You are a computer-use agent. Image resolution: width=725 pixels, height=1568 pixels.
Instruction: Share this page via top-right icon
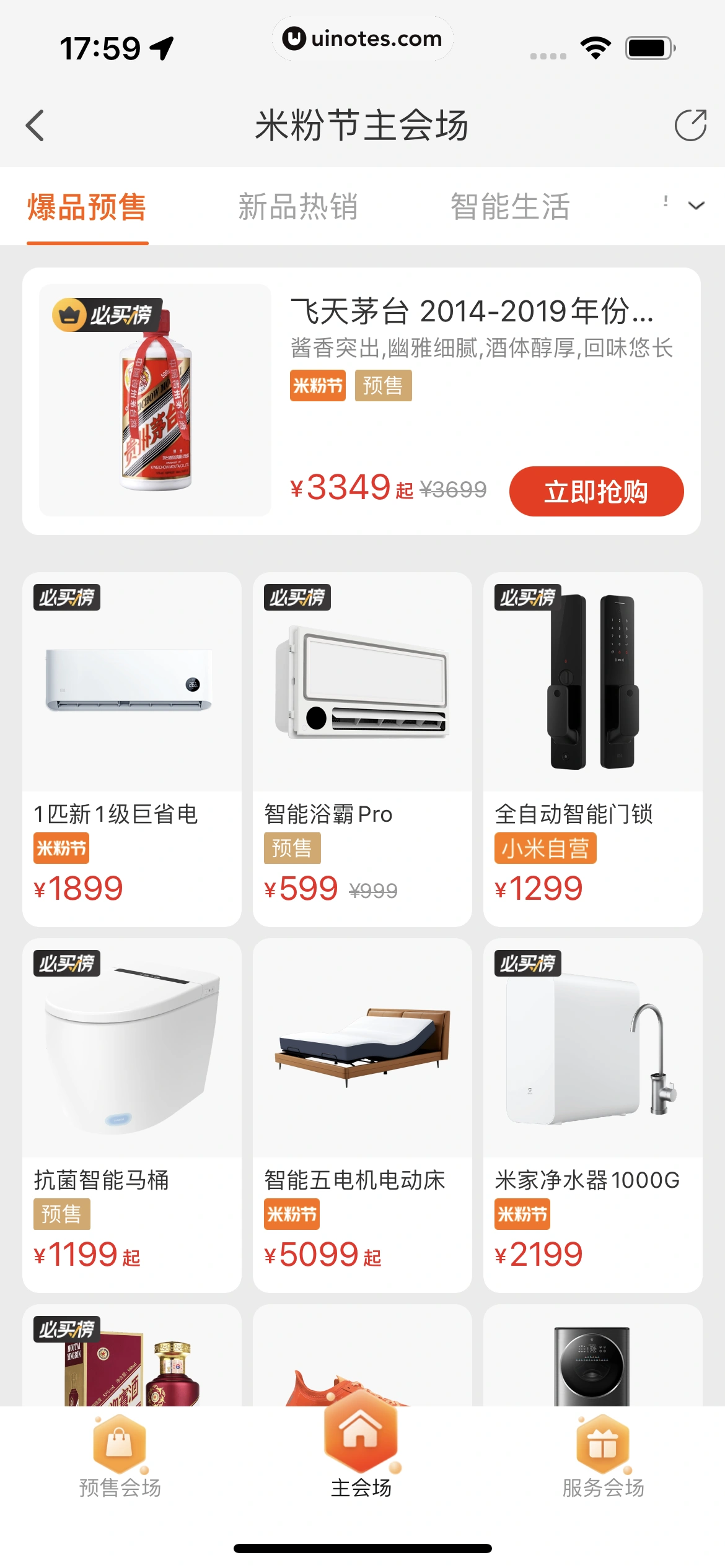[x=690, y=126]
